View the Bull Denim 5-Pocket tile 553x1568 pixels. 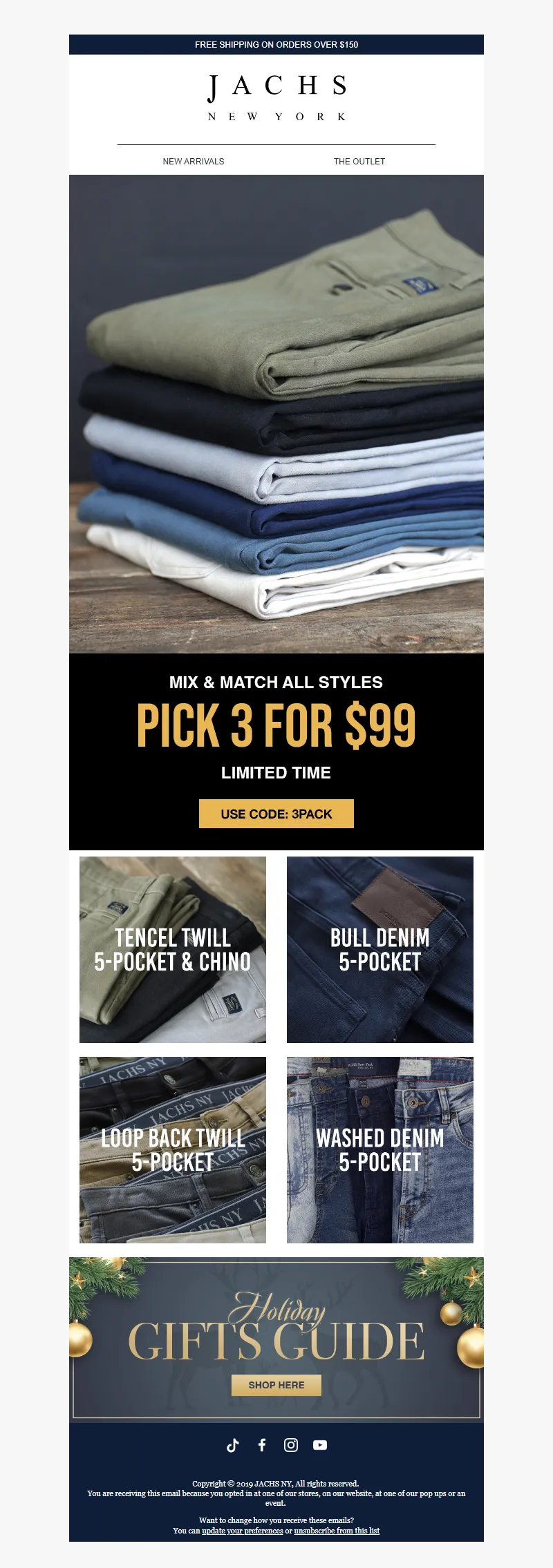(380, 950)
